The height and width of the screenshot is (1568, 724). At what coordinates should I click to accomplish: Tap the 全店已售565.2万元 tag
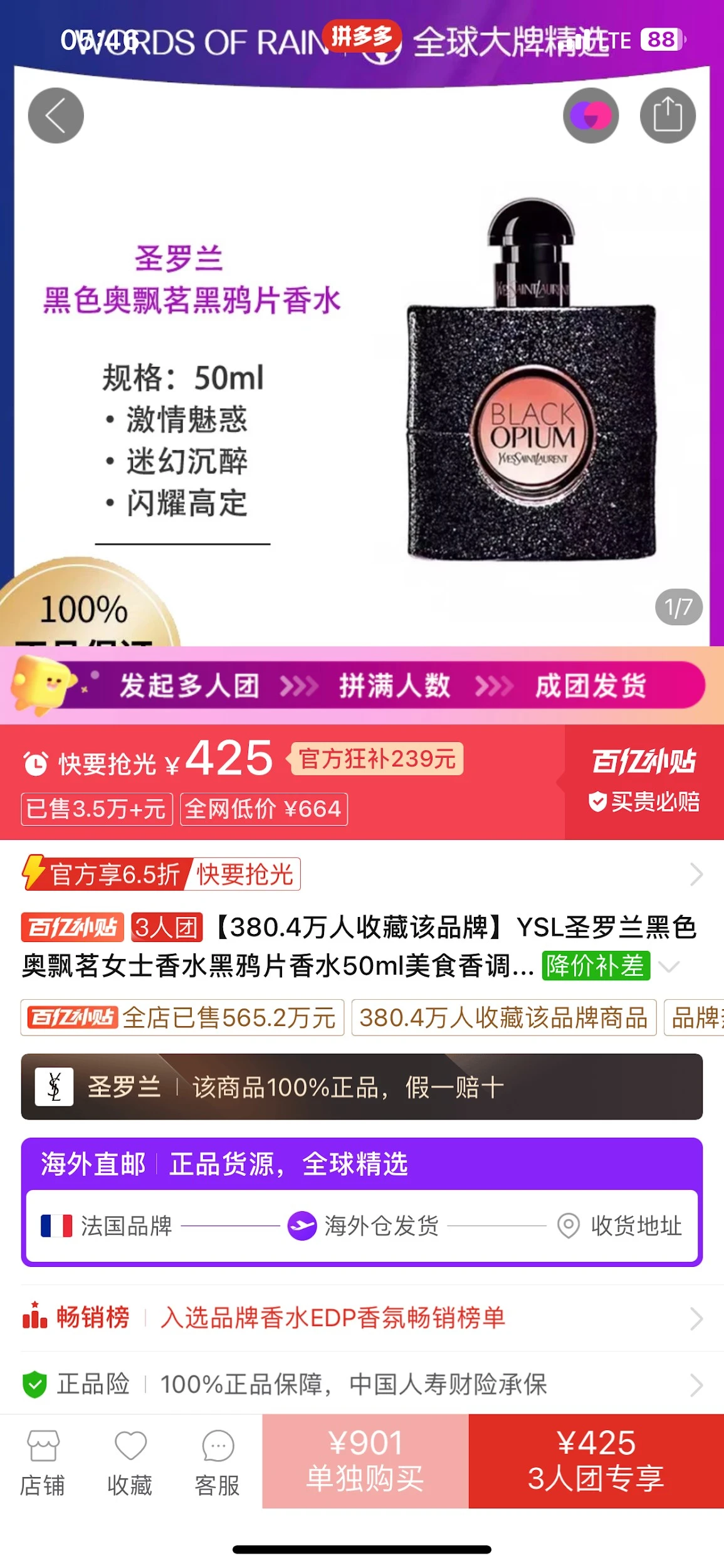182,1017
